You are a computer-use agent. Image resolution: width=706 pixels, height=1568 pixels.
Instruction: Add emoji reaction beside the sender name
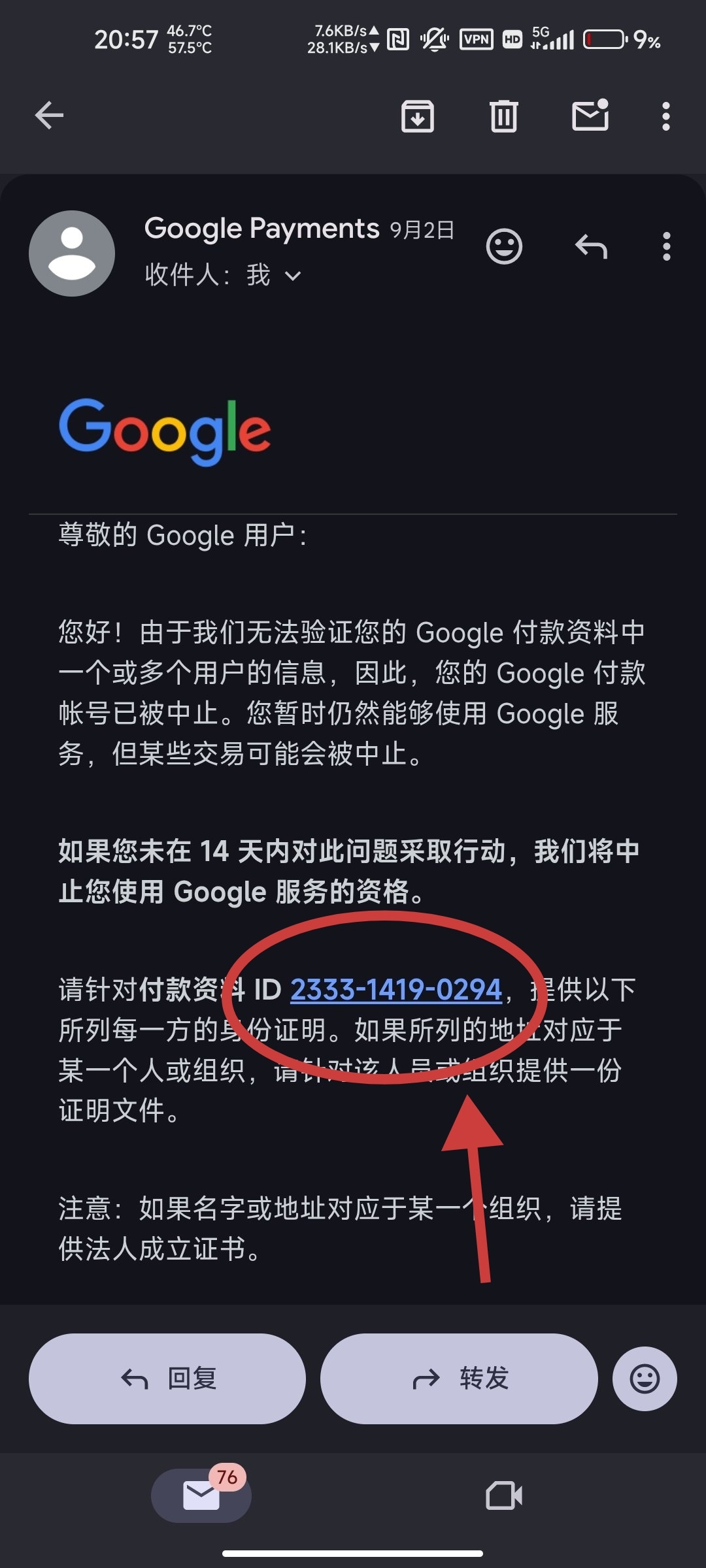504,247
